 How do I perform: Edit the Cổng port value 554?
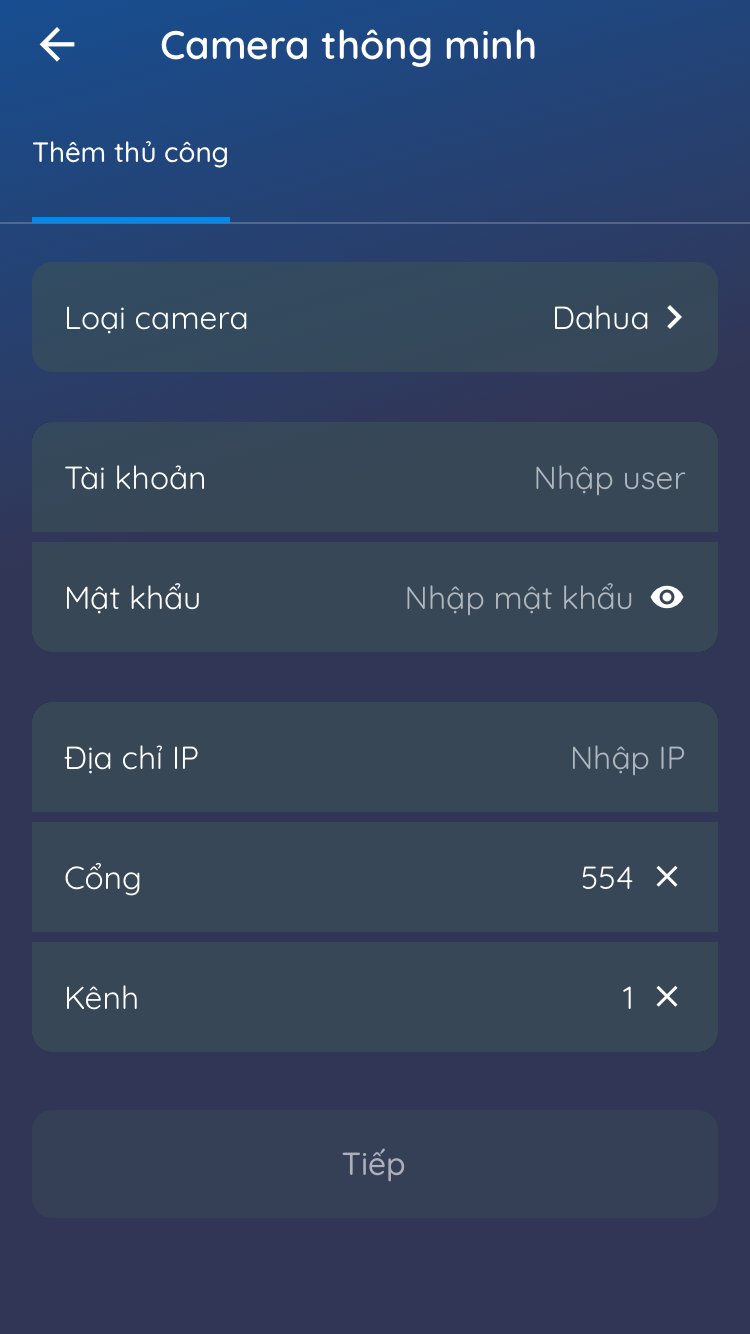point(606,878)
